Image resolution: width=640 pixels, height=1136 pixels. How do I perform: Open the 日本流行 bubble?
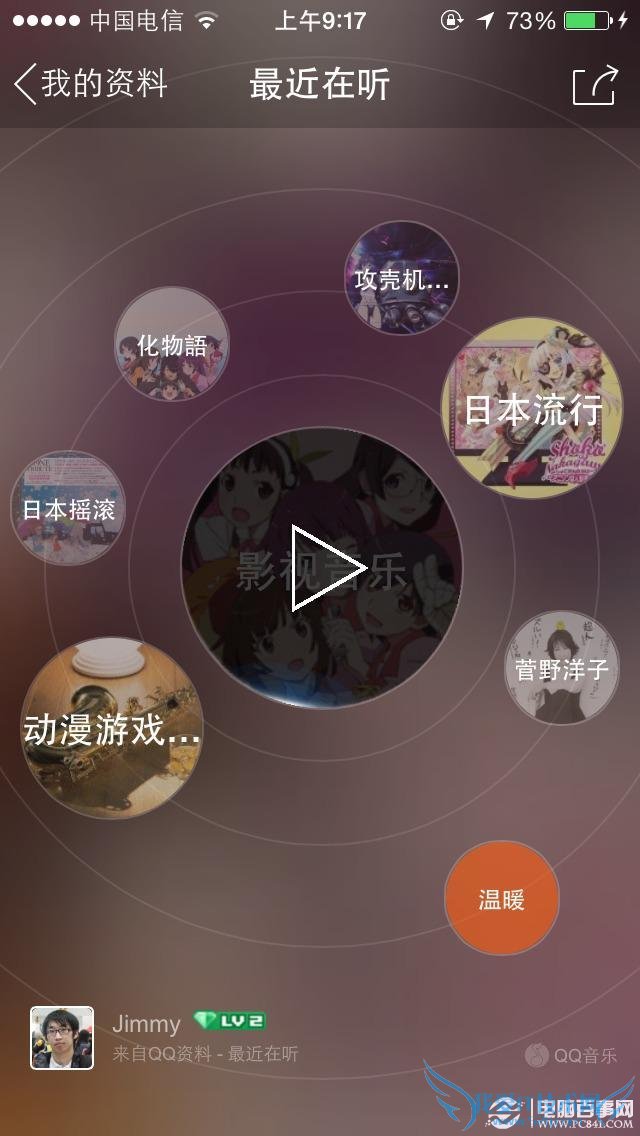pos(532,406)
